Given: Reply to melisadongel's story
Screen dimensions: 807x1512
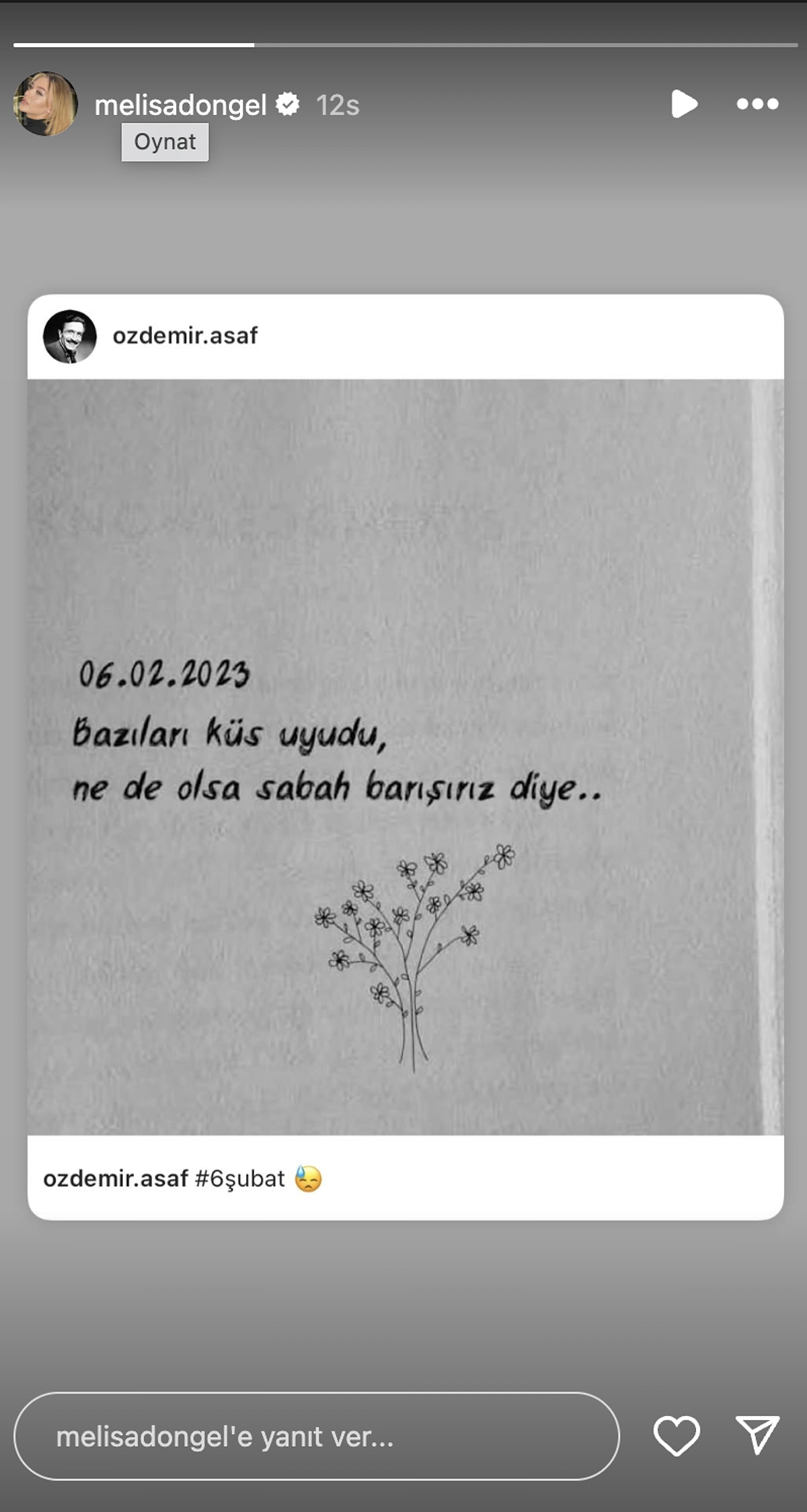Looking at the screenshot, I should (x=316, y=1436).
